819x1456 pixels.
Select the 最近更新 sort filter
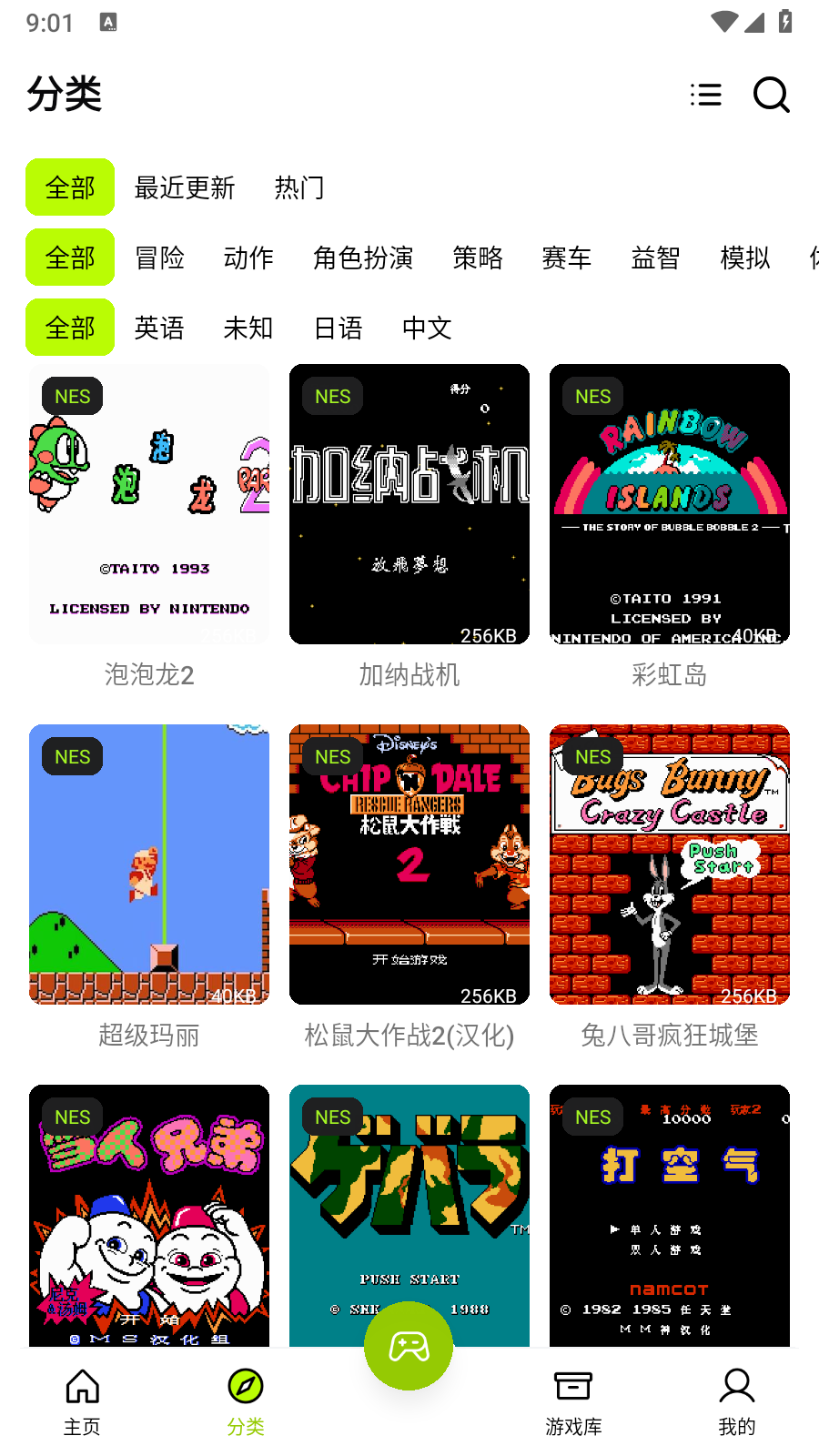click(185, 187)
